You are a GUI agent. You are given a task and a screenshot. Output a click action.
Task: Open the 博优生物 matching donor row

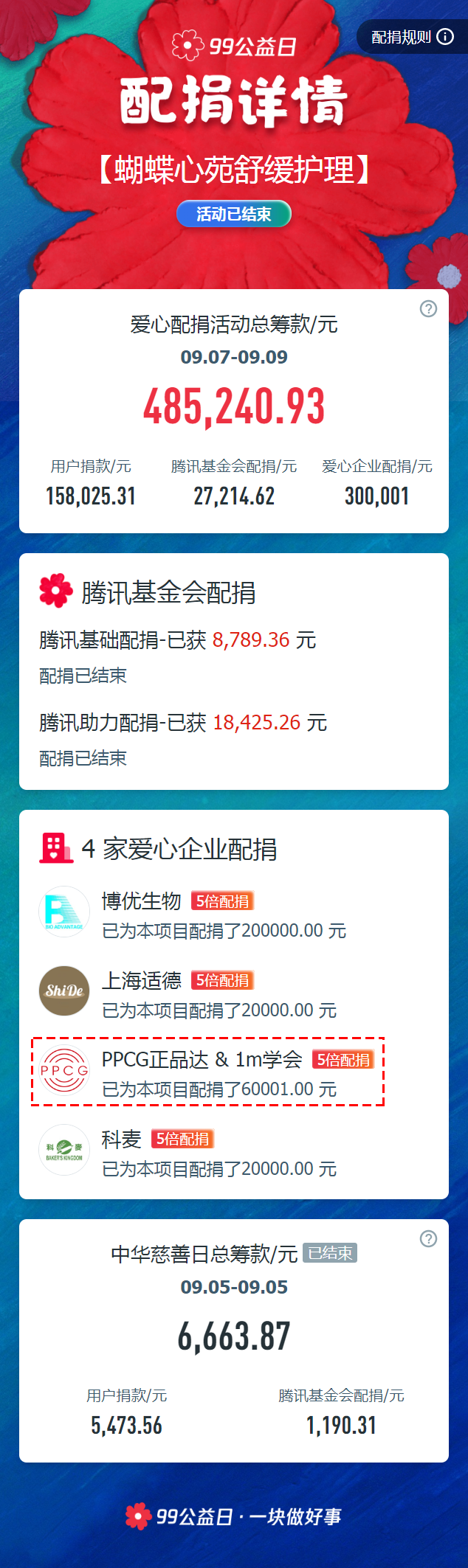pos(221,915)
